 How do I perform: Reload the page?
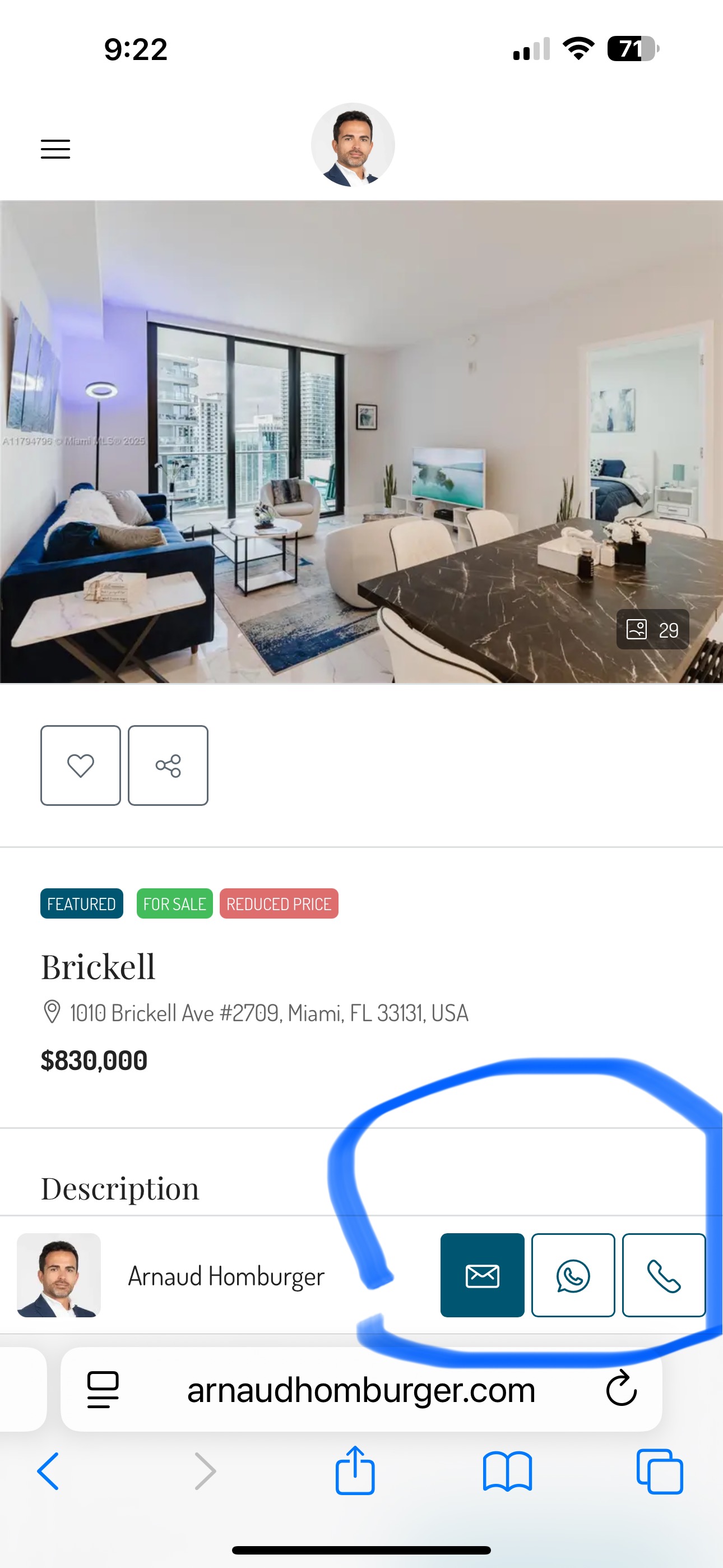tap(622, 1389)
